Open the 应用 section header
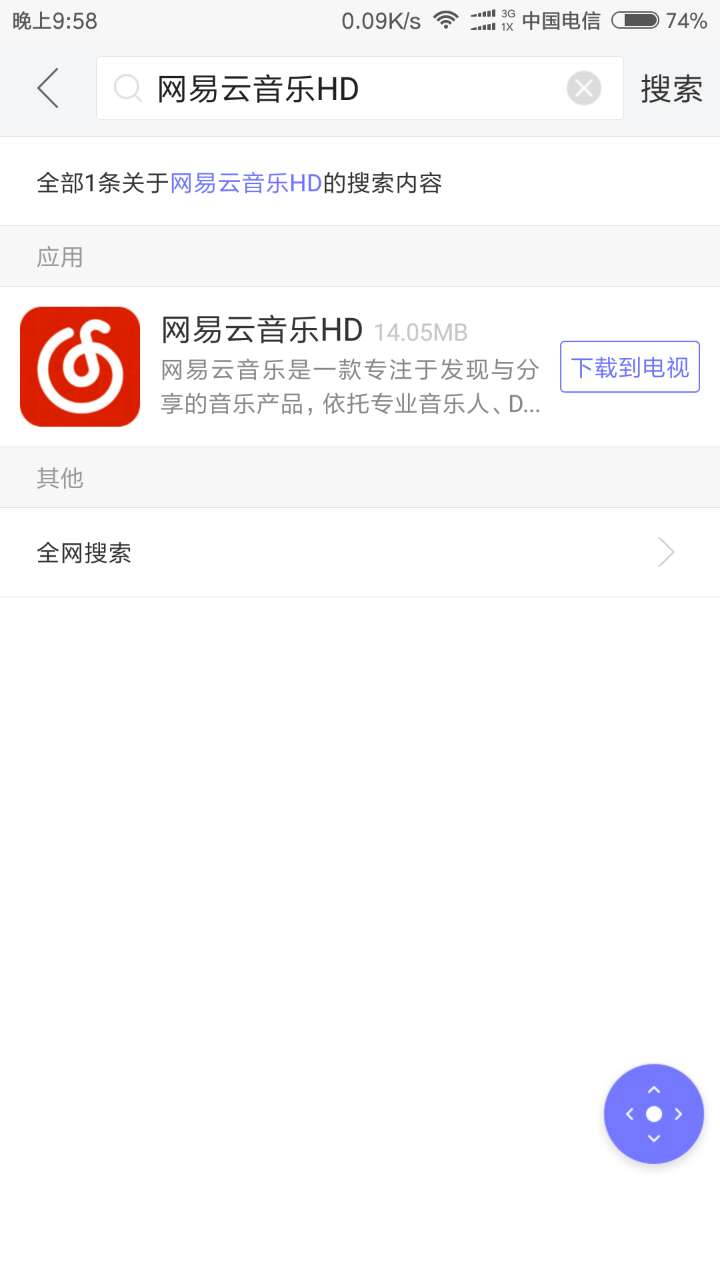720x1280 pixels. [x=60, y=257]
